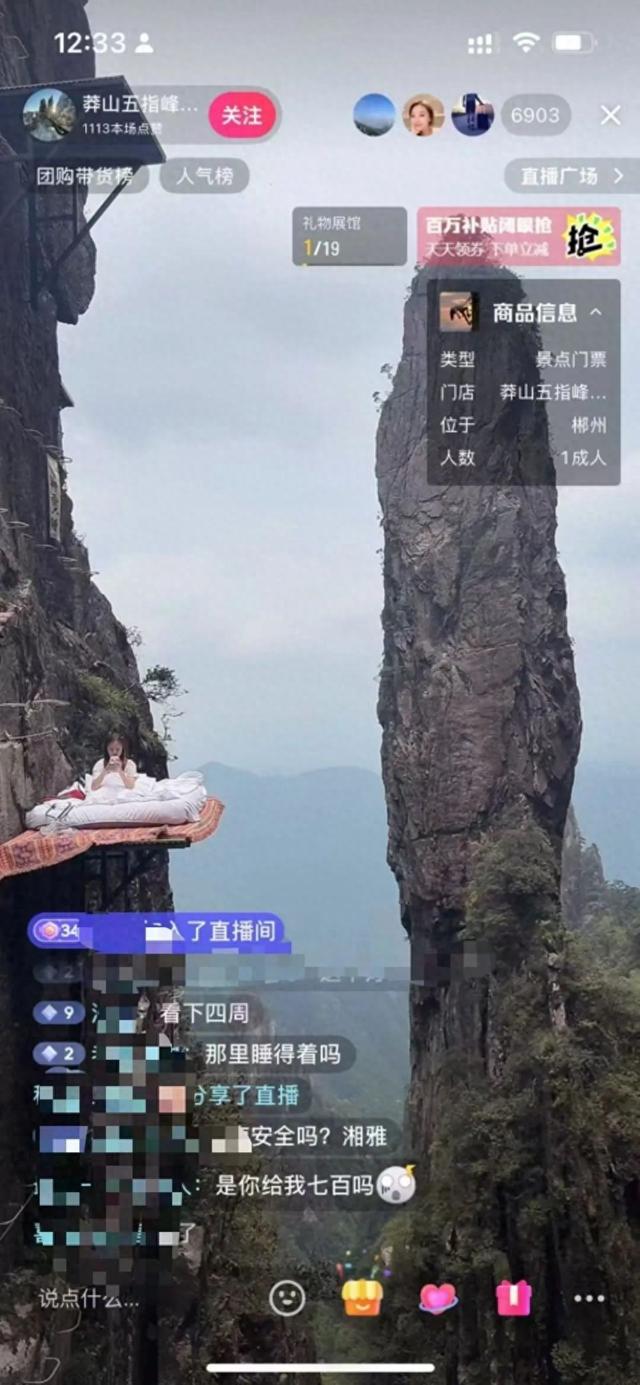Go to 直播广场 live plaza
This screenshot has width=640, height=1385.
click(571, 176)
